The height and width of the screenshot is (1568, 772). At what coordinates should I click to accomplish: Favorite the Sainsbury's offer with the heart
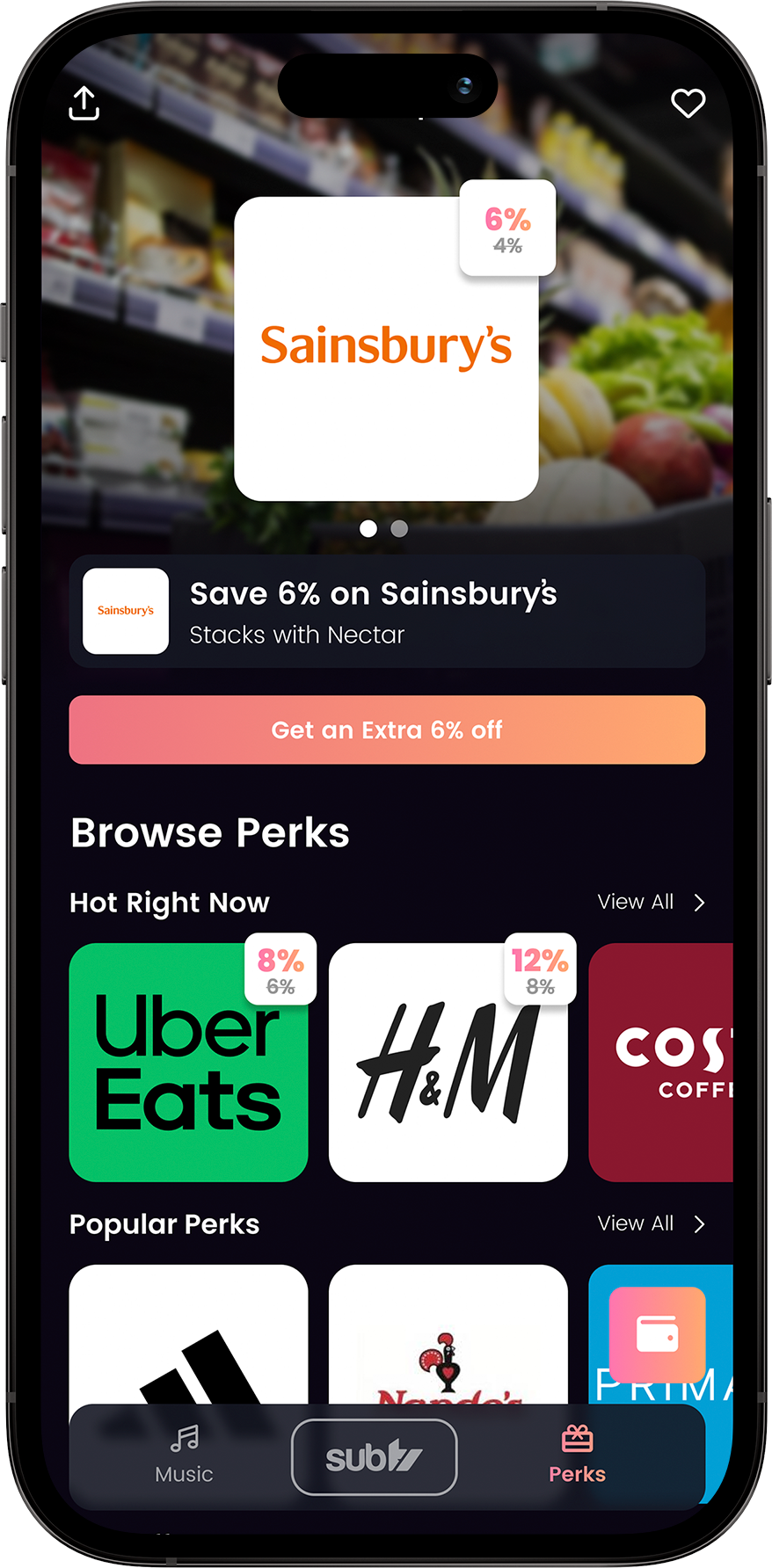point(688,104)
